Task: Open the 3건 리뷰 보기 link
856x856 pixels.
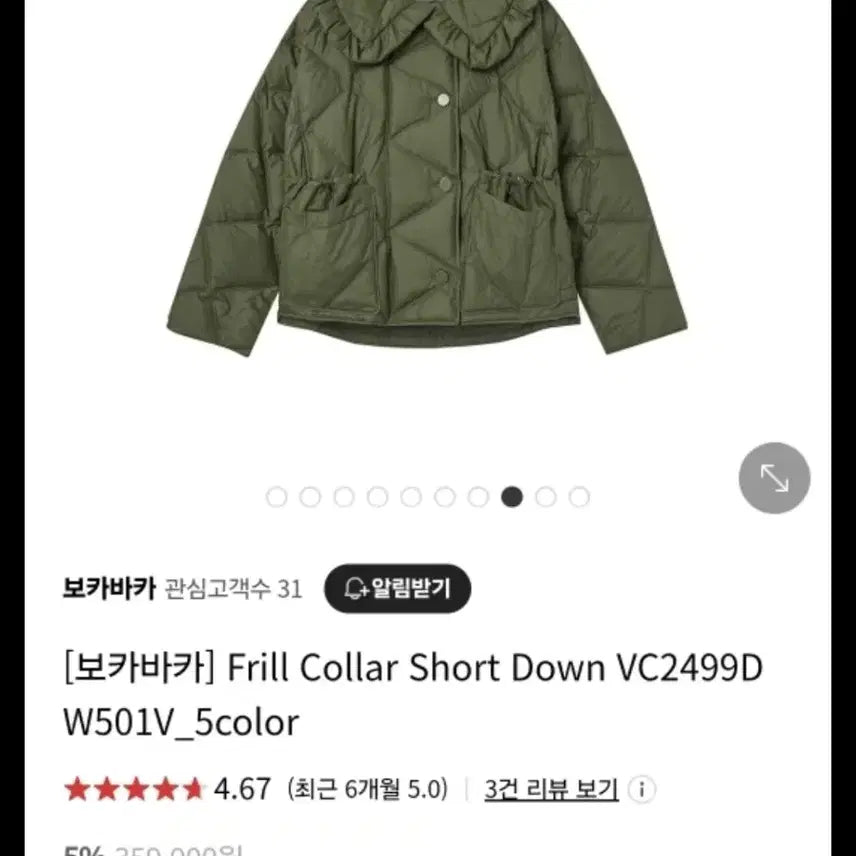Action: [x=551, y=789]
